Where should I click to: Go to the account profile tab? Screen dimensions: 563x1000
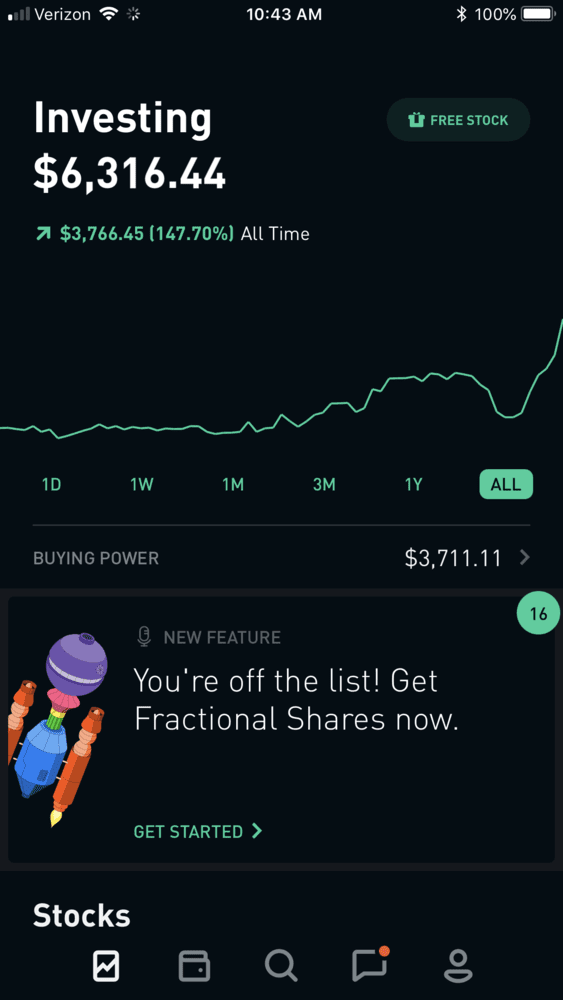(x=458, y=966)
